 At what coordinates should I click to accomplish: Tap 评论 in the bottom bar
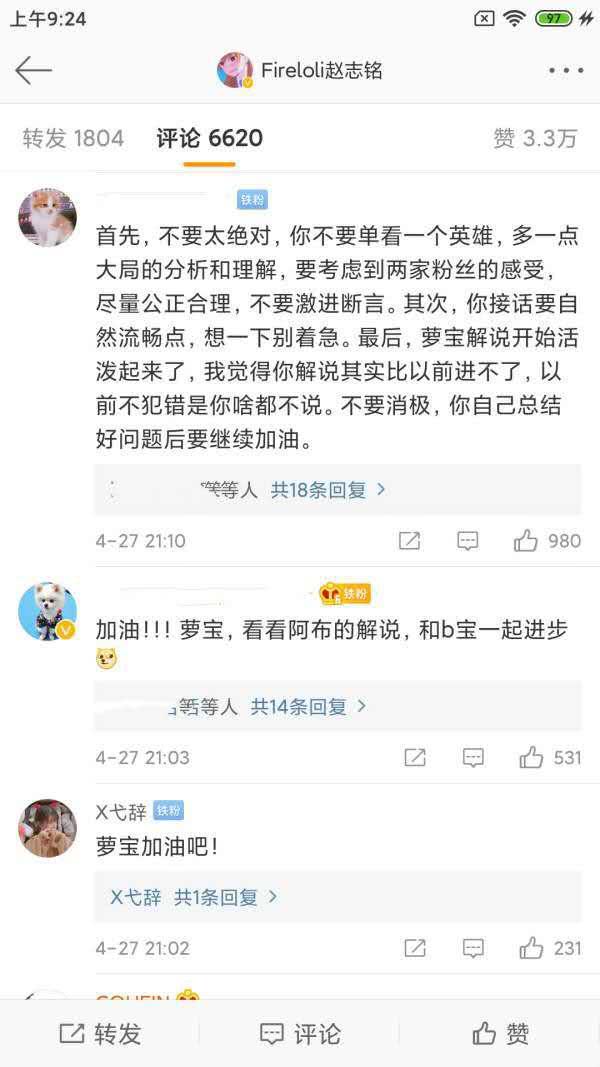(x=300, y=1034)
